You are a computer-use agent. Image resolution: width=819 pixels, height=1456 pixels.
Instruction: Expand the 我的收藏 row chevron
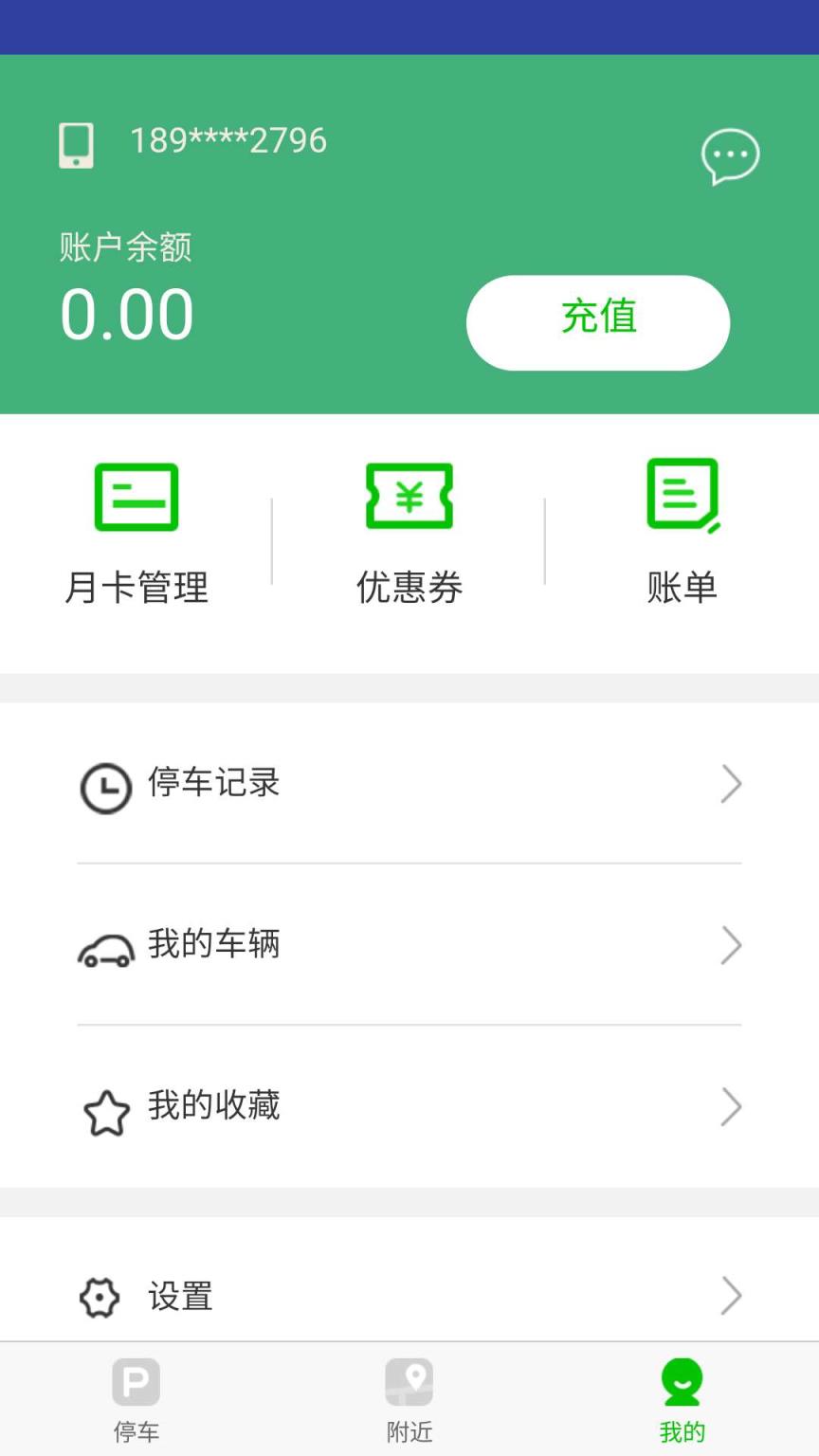(730, 1107)
